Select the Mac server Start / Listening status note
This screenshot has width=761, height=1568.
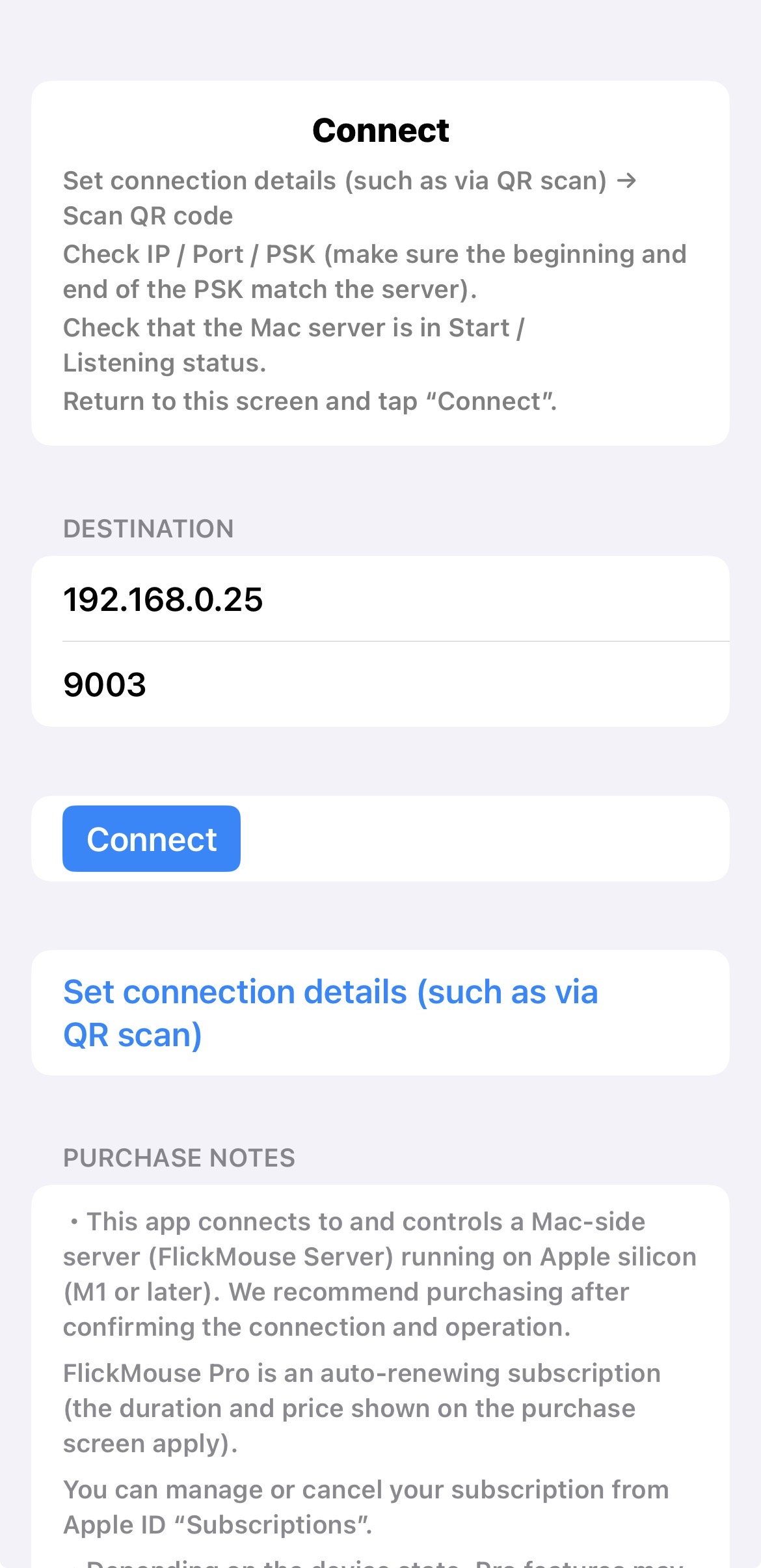293,345
